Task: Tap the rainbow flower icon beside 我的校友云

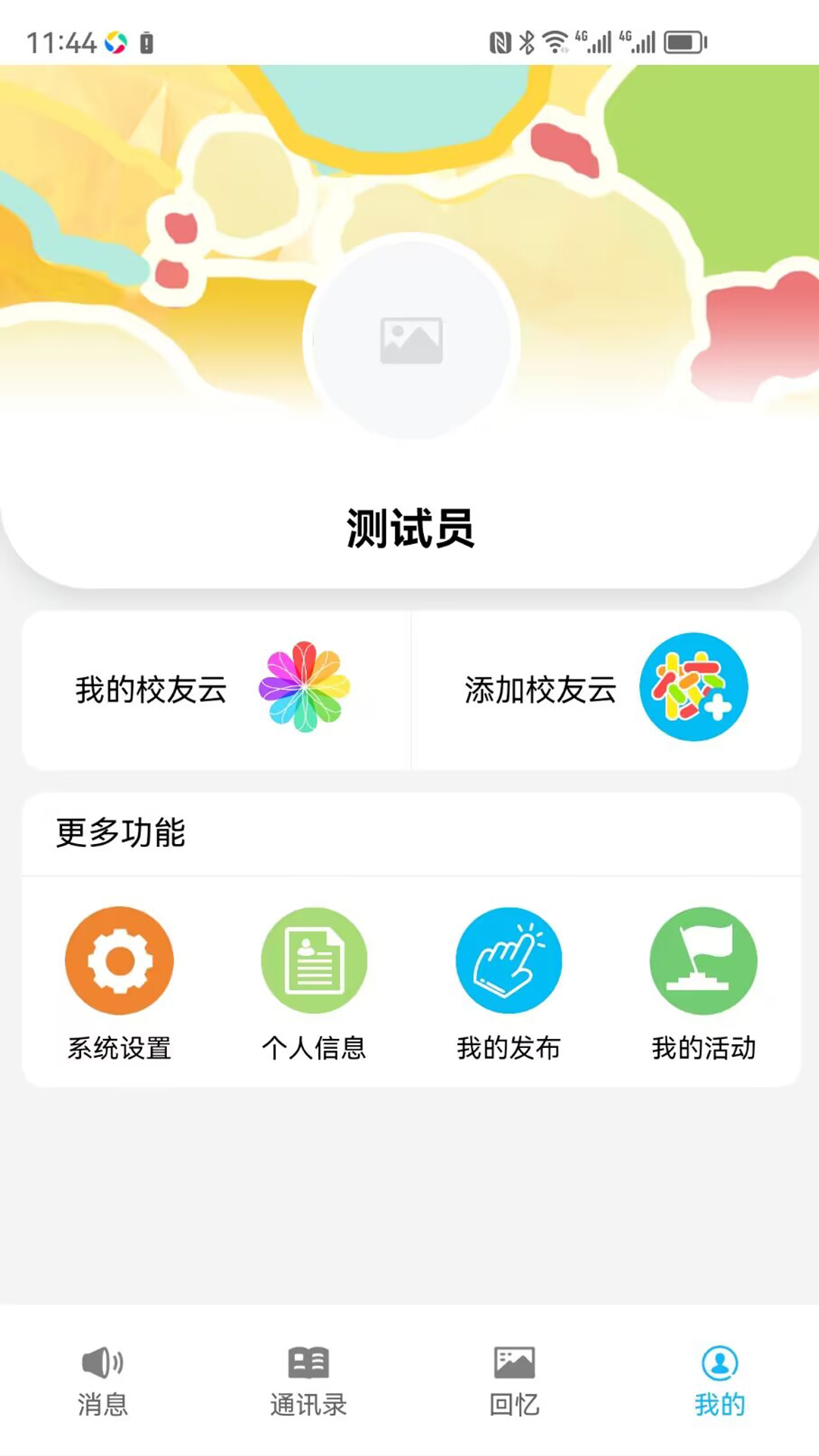Action: click(304, 686)
